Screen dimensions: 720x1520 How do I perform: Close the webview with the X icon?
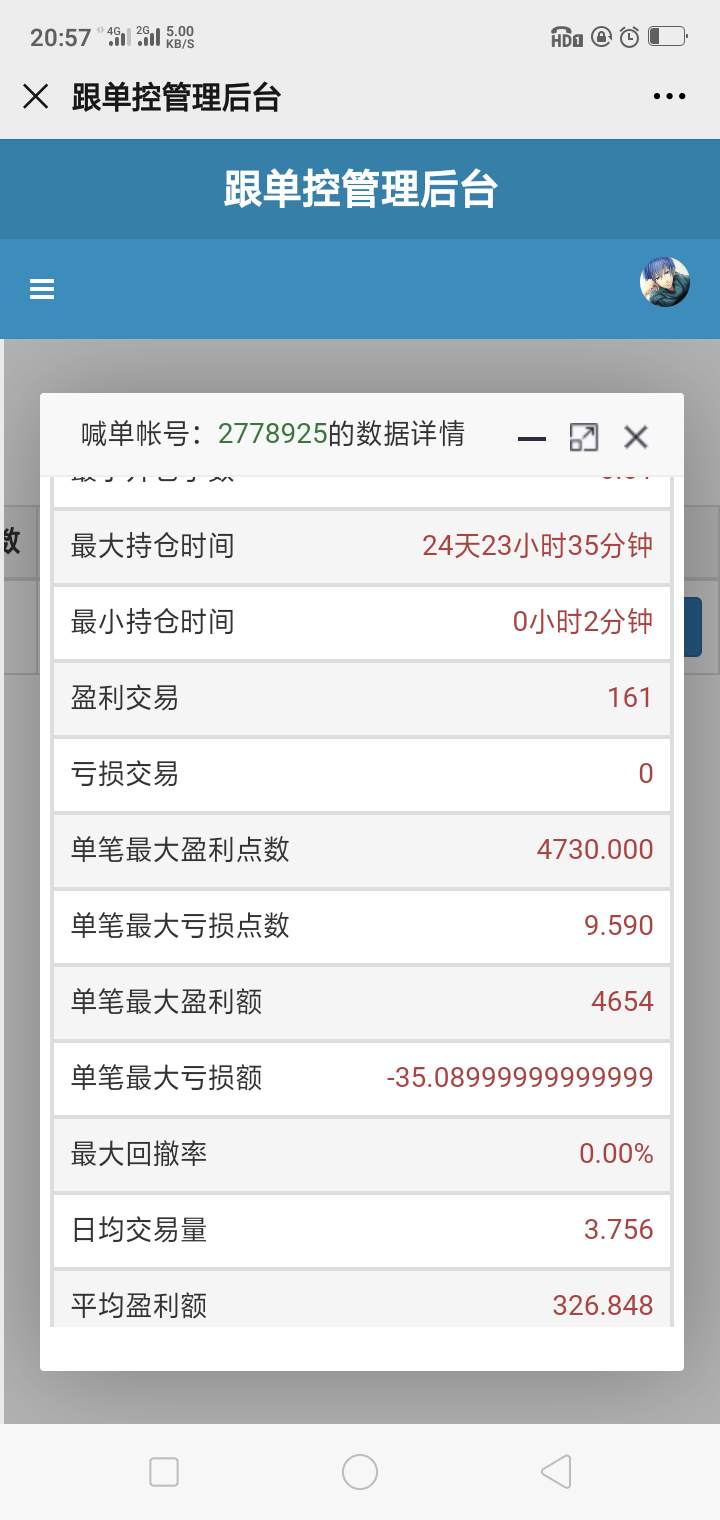[x=36, y=96]
